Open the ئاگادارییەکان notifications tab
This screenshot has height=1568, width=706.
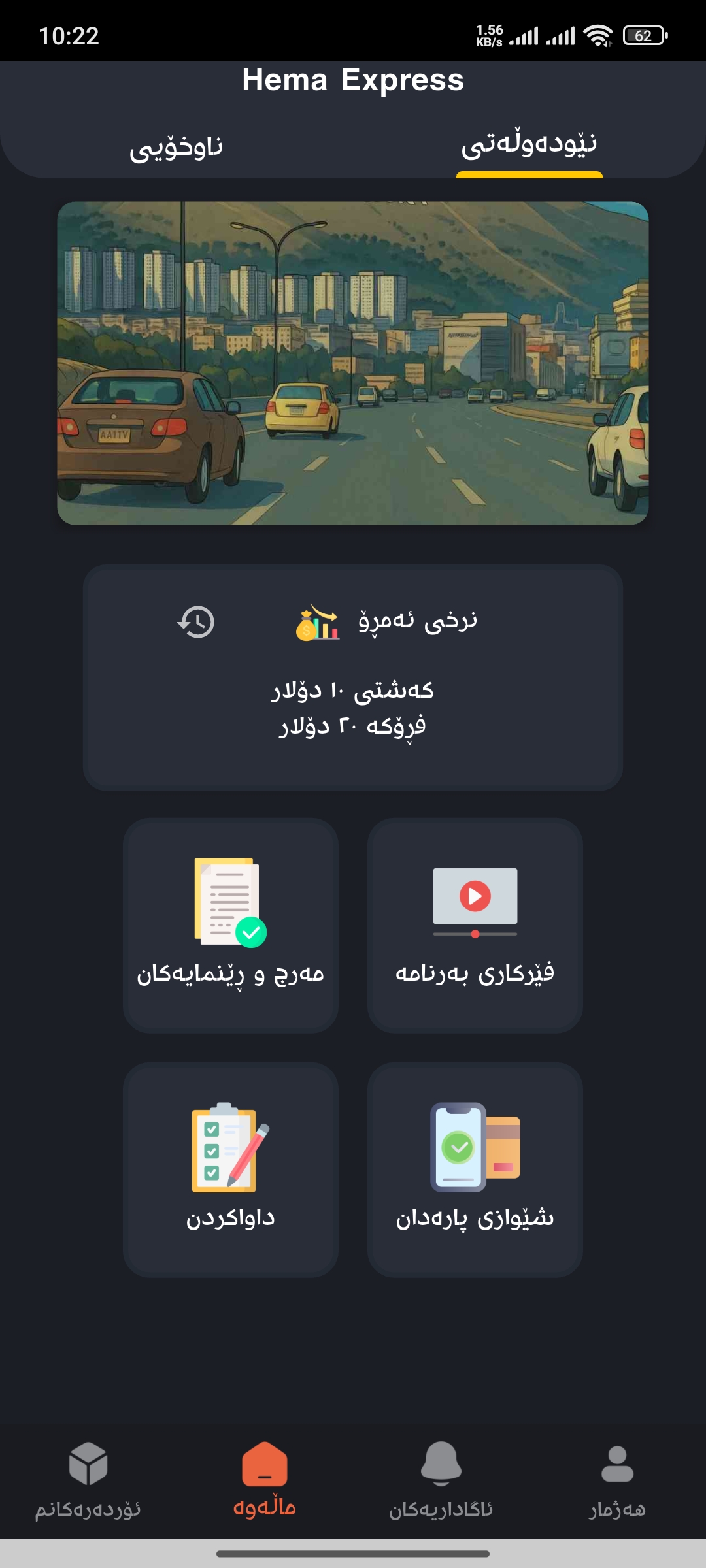[441, 1480]
